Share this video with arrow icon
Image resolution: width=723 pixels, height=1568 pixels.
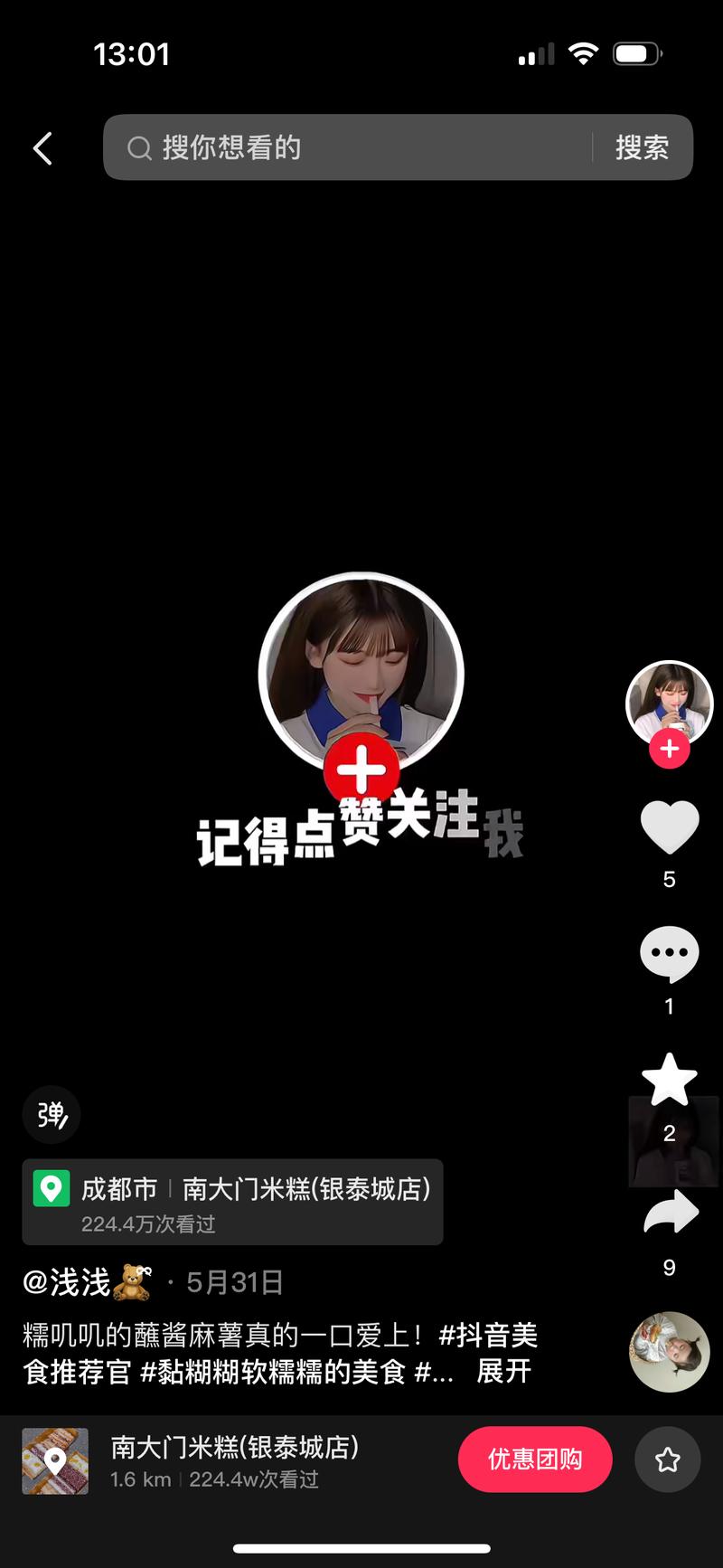(671, 1214)
